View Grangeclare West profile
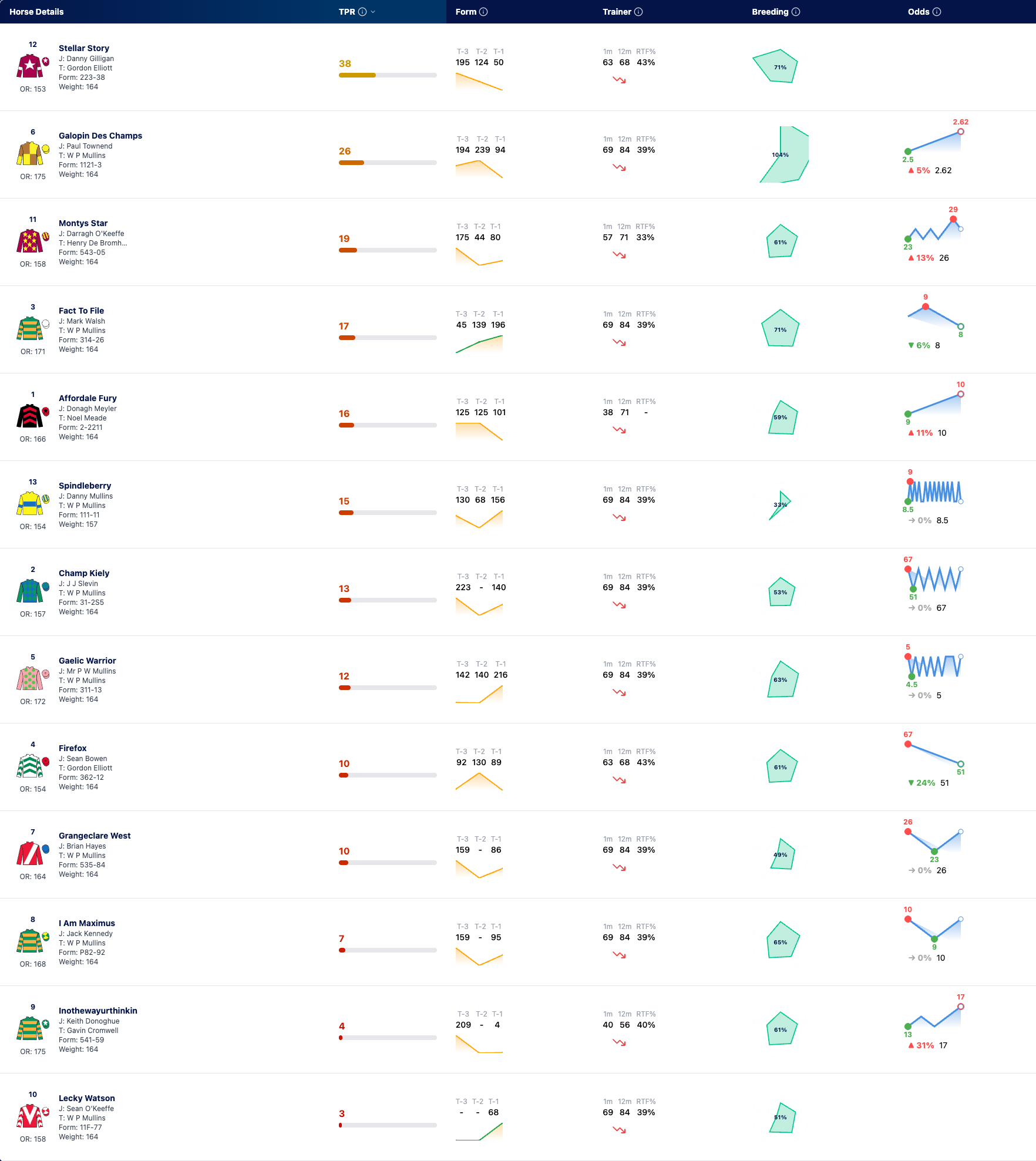Screen dimensions: 1036x1161 pyautogui.click(x=95, y=836)
